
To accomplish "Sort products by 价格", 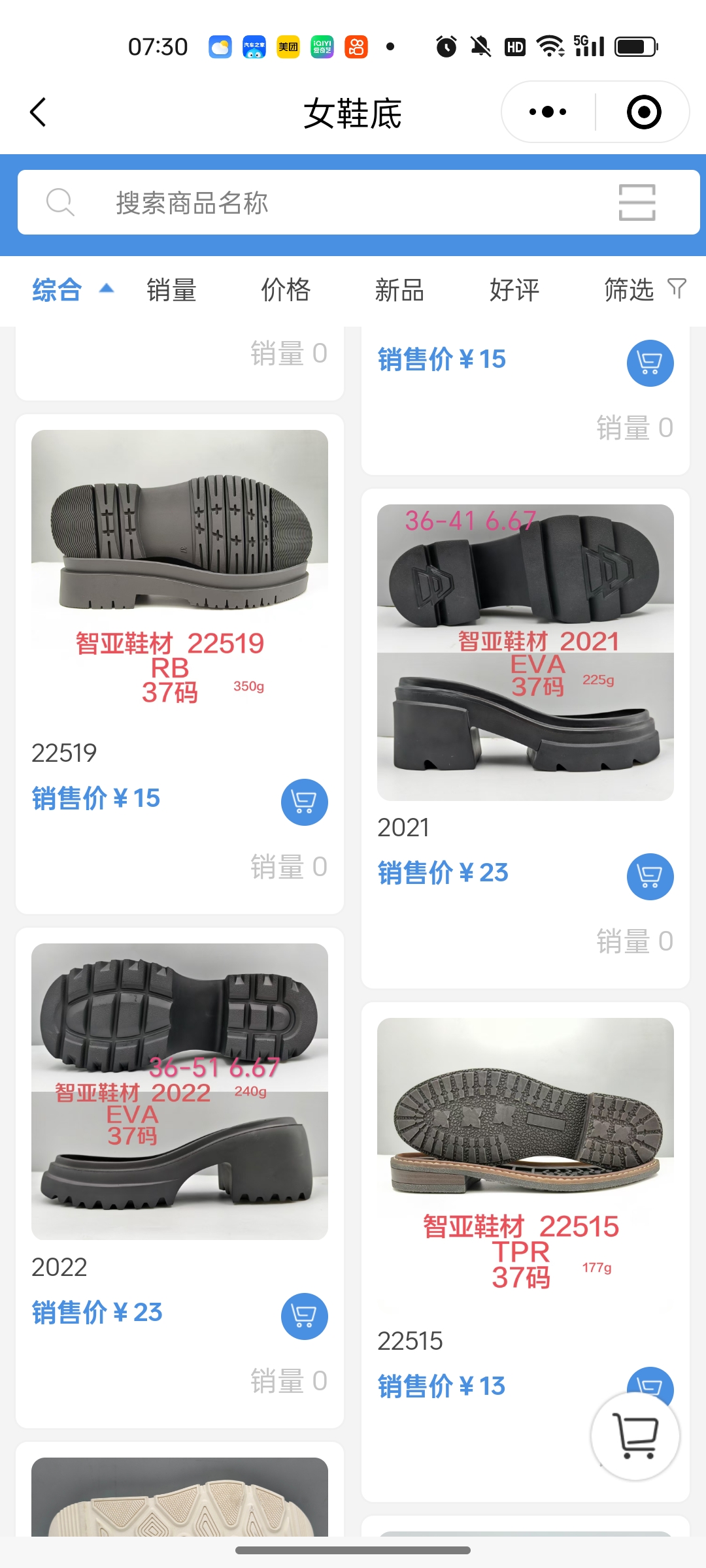I will click(286, 290).
